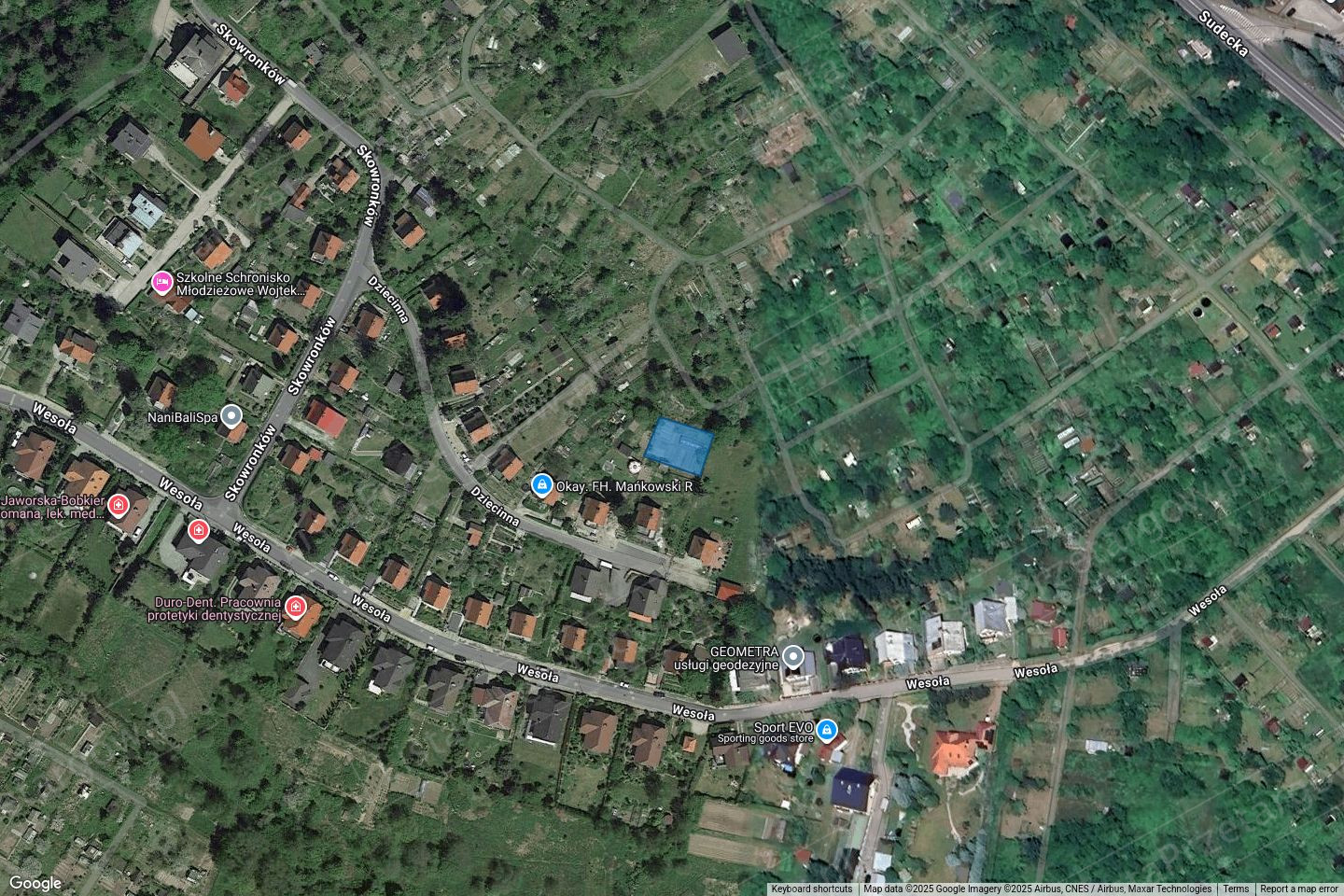
Task: Select GEOMETRA usługi geodezyjne pin
Action: [x=792, y=657]
